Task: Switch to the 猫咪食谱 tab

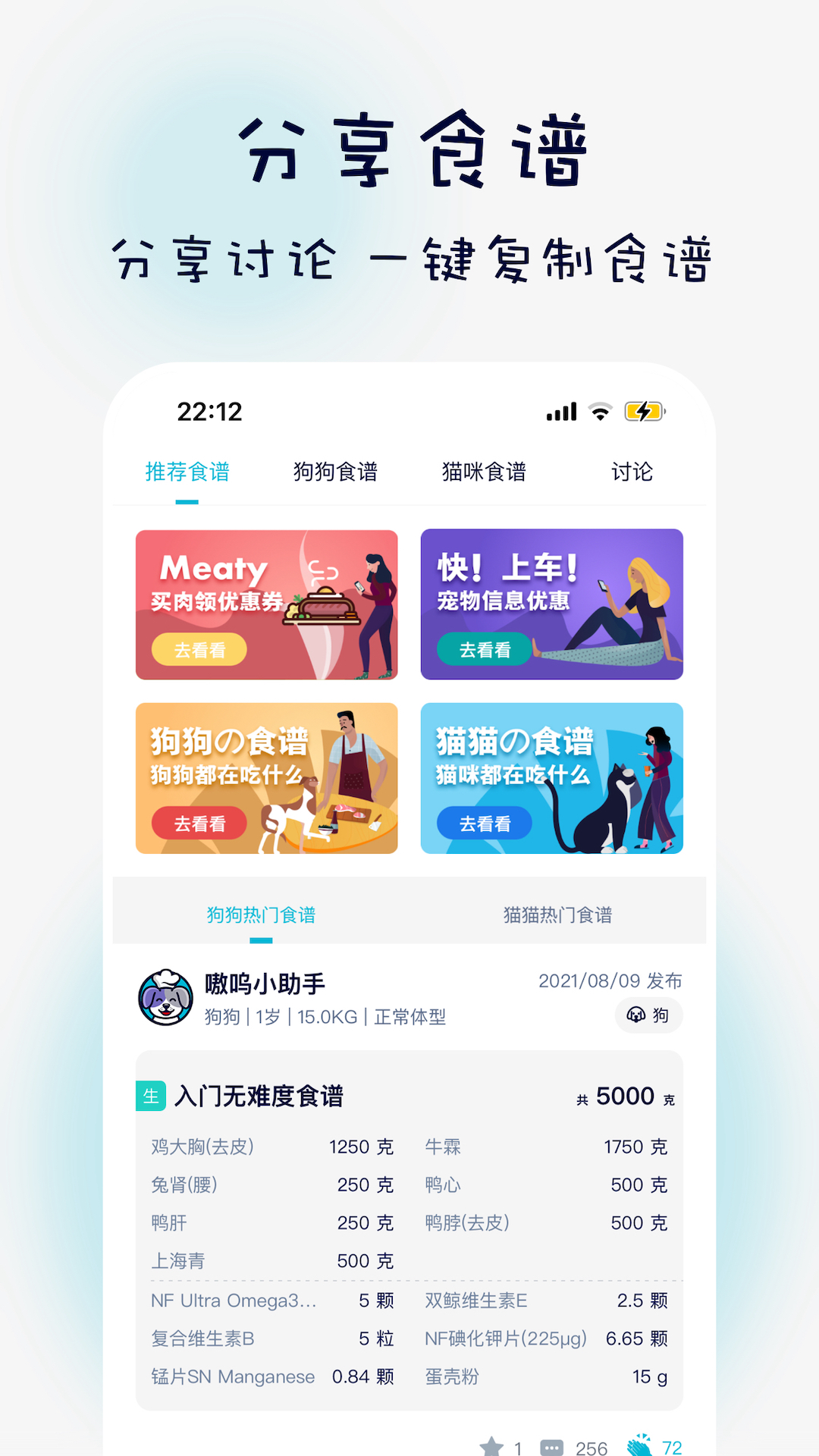Action: 485,472
